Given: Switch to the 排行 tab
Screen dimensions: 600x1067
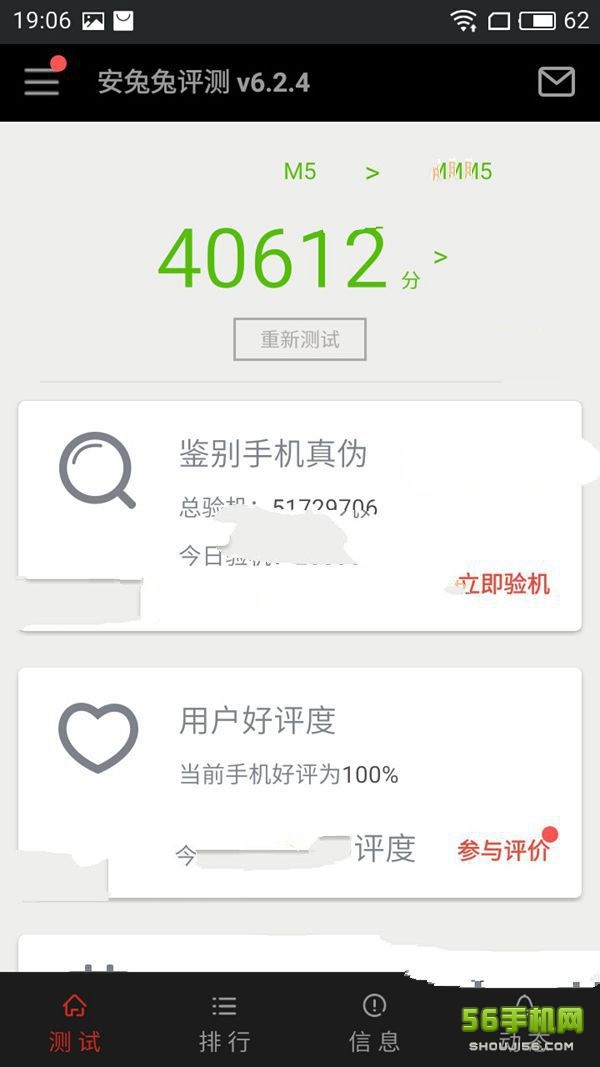Looking at the screenshot, I should 225,1022.
